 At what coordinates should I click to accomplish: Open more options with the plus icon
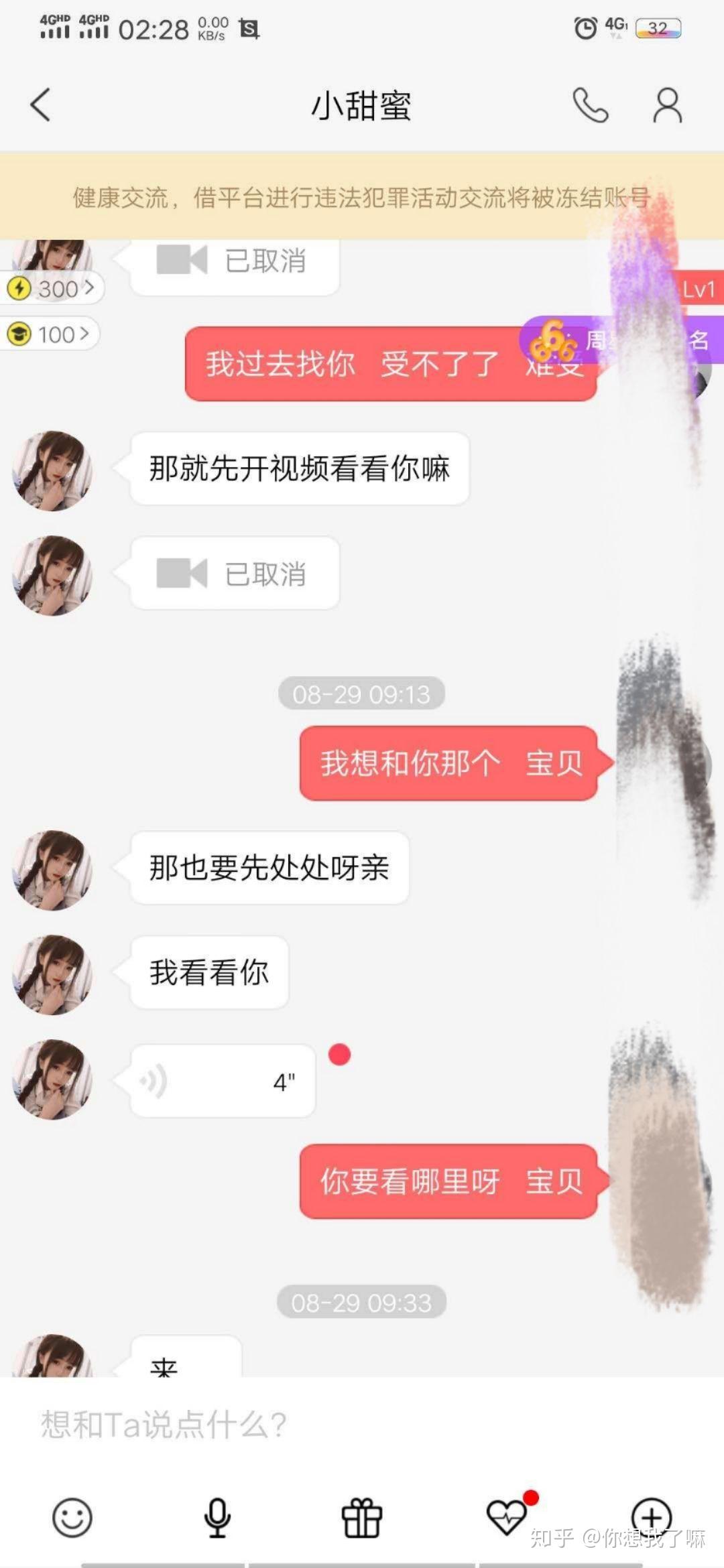click(x=652, y=1516)
